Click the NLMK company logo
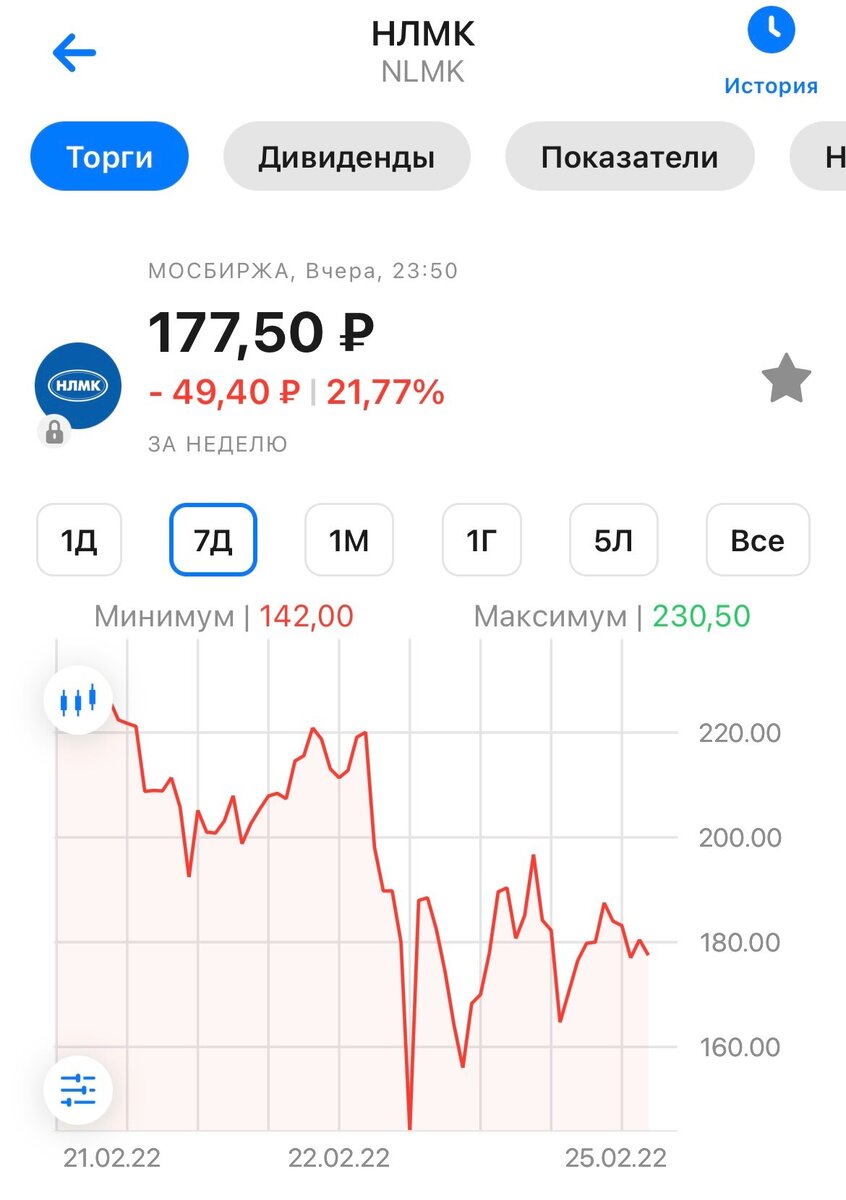This screenshot has height=1200, width=846. pyautogui.click(x=78, y=384)
